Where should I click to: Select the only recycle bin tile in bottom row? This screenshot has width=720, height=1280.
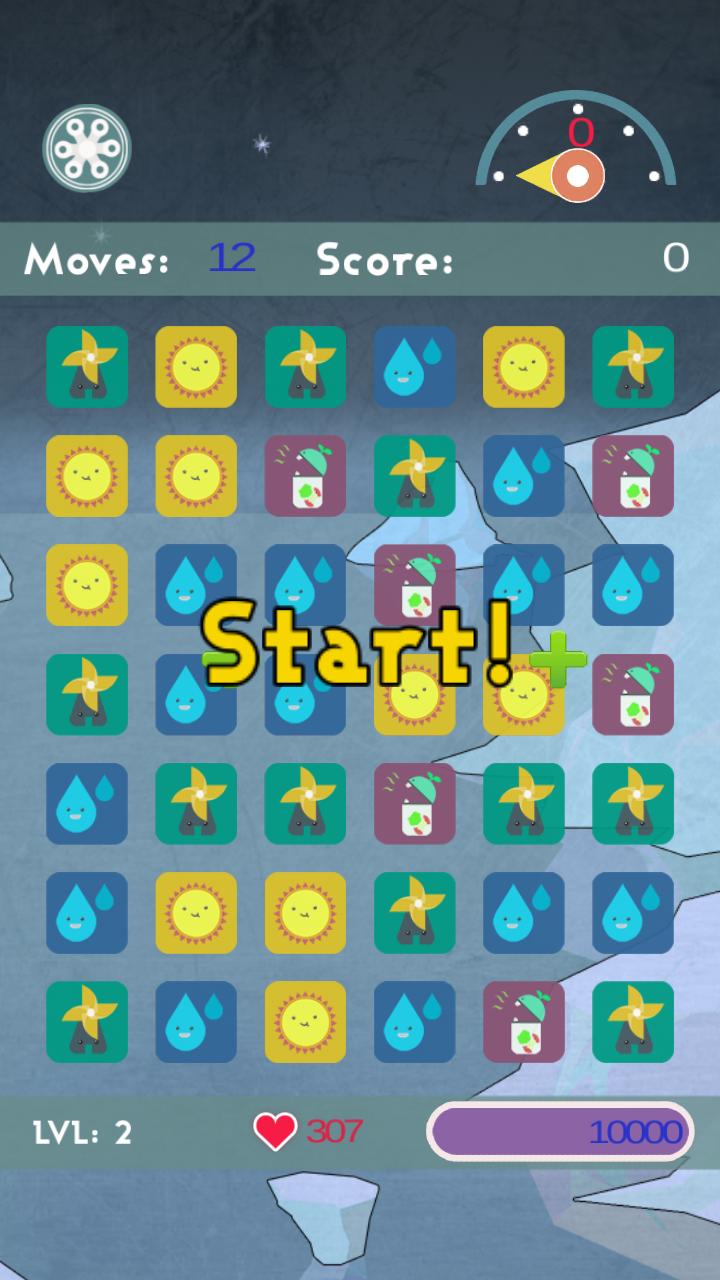(524, 1021)
